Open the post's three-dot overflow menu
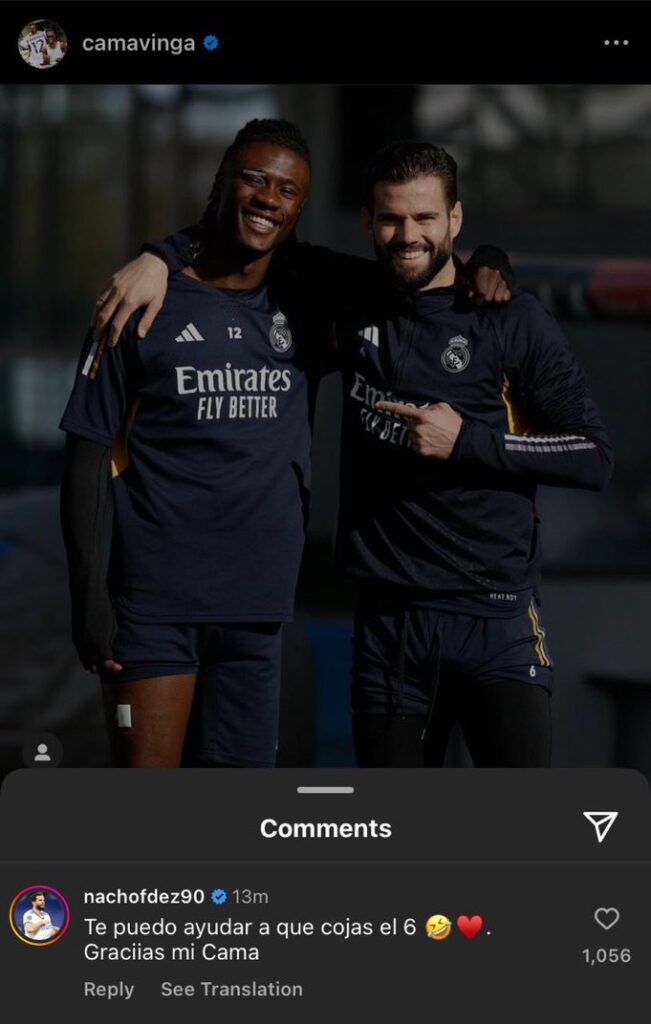 (x=616, y=44)
